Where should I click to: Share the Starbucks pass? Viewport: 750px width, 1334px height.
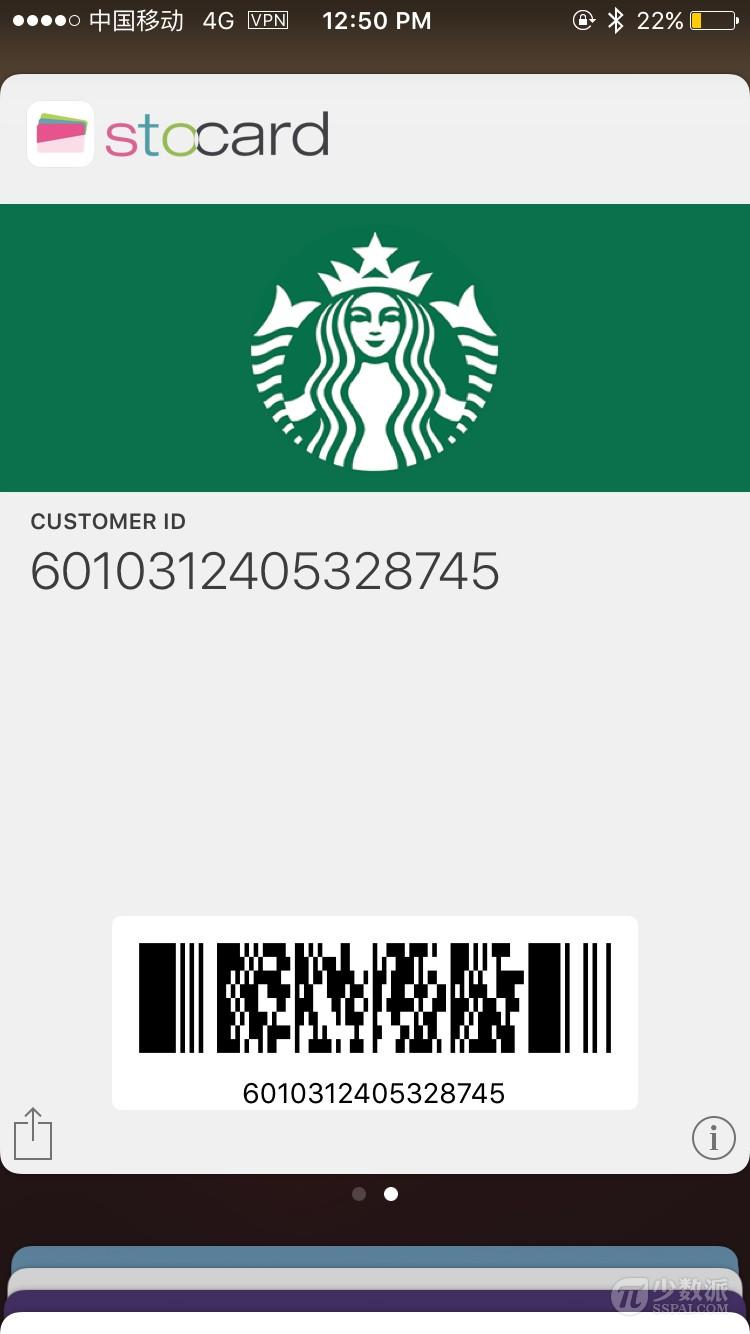(x=33, y=1134)
